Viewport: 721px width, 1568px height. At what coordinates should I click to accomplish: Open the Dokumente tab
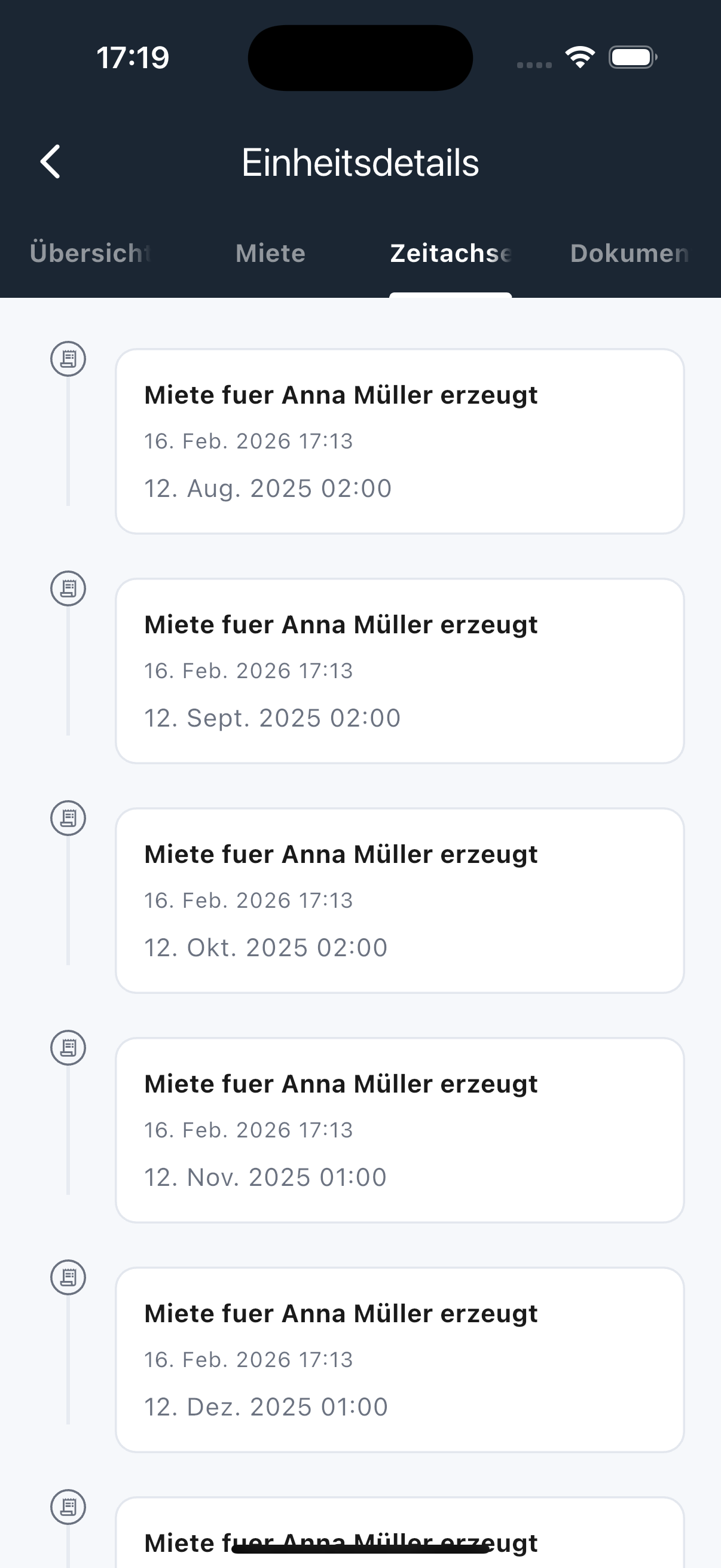630,253
